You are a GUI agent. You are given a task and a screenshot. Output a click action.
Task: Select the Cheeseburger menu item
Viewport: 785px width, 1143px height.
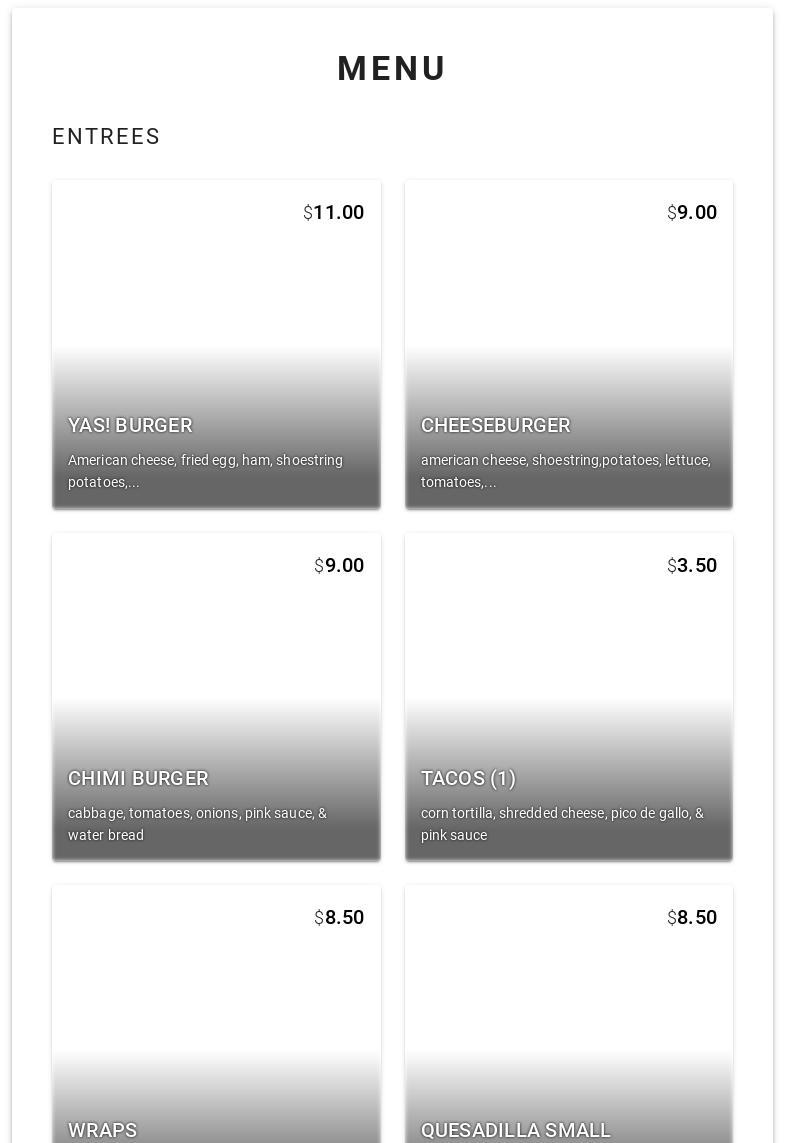568,344
